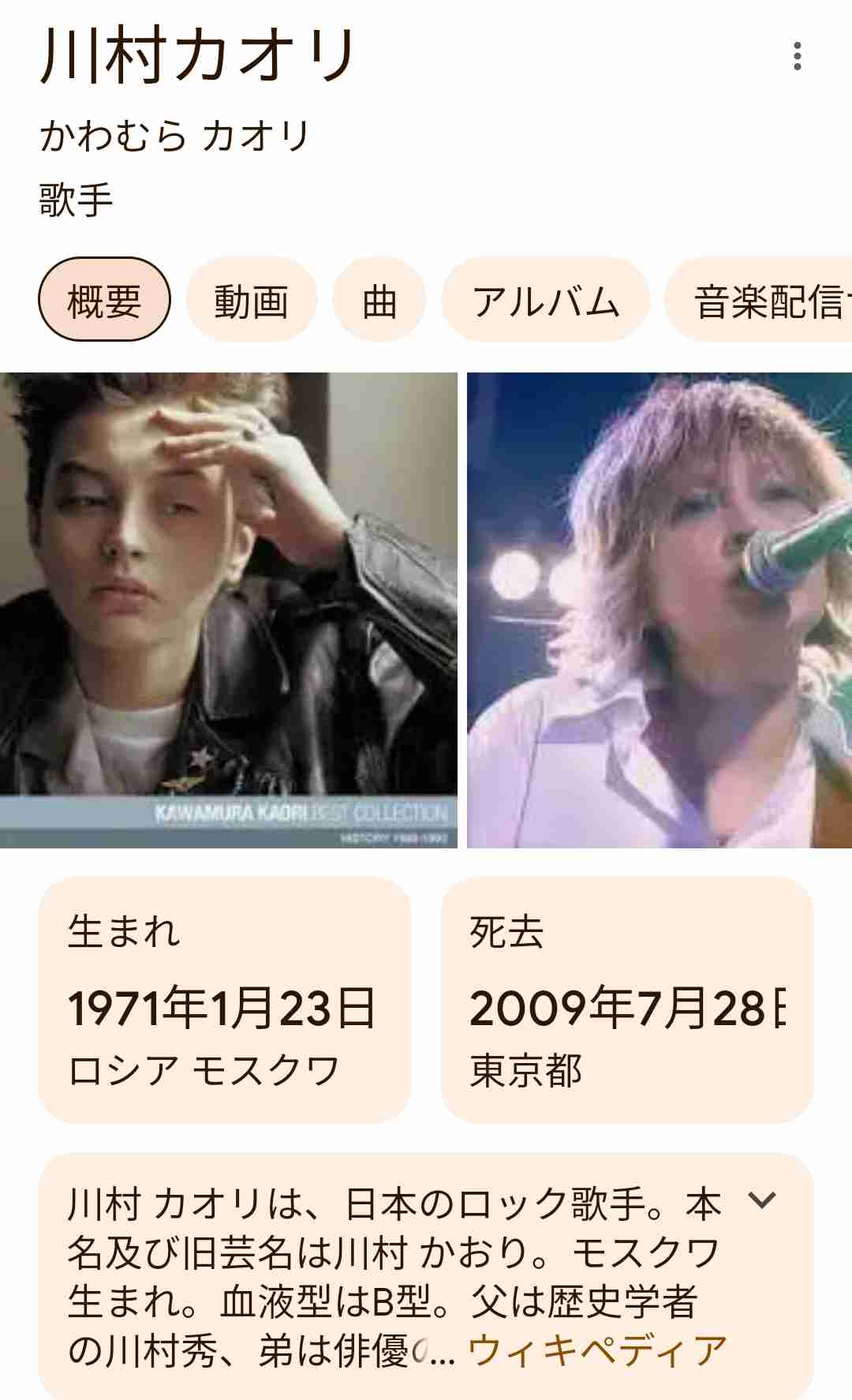Open the Kawamura Kaori Best Collection photo

point(229,610)
